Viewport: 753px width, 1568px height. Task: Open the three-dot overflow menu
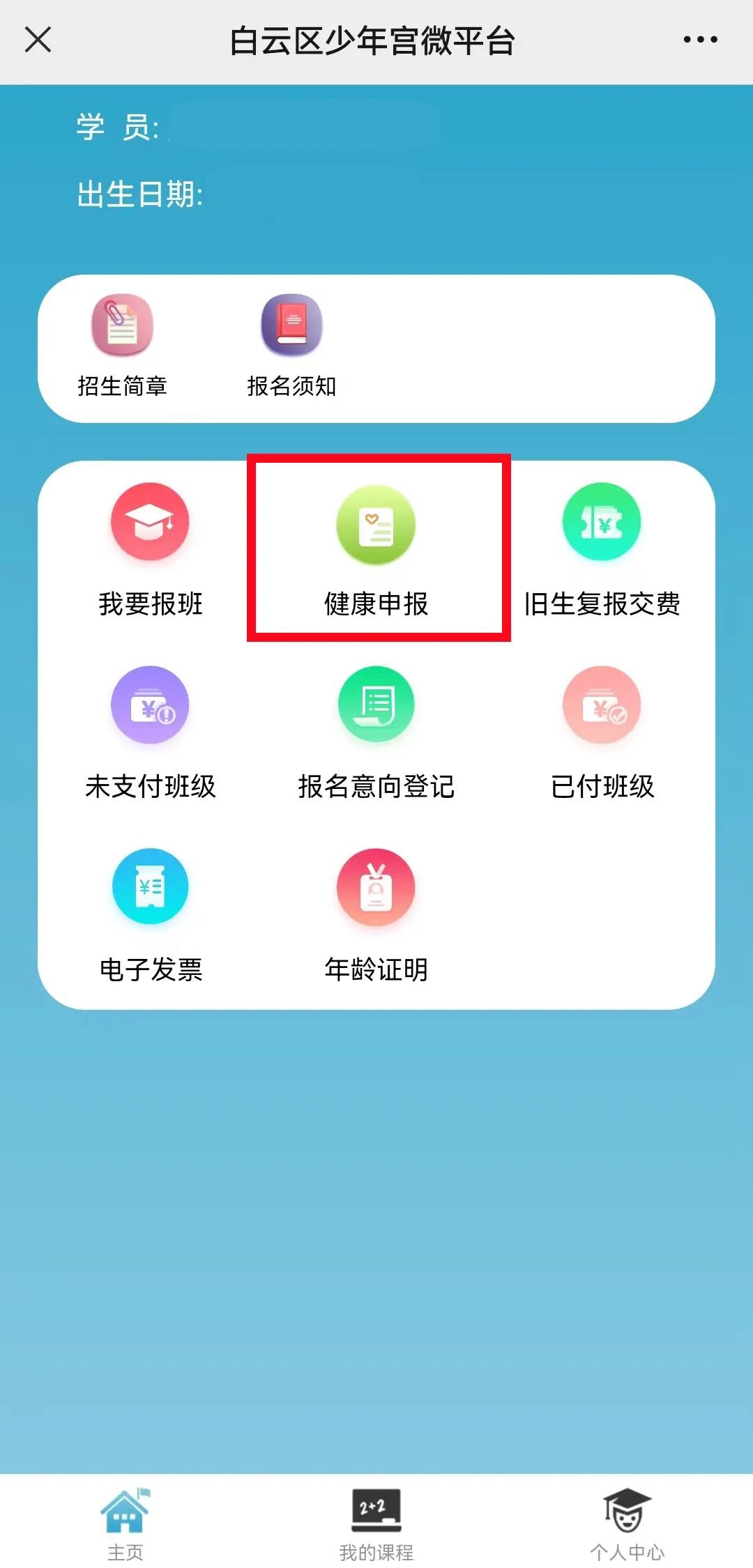tap(700, 40)
